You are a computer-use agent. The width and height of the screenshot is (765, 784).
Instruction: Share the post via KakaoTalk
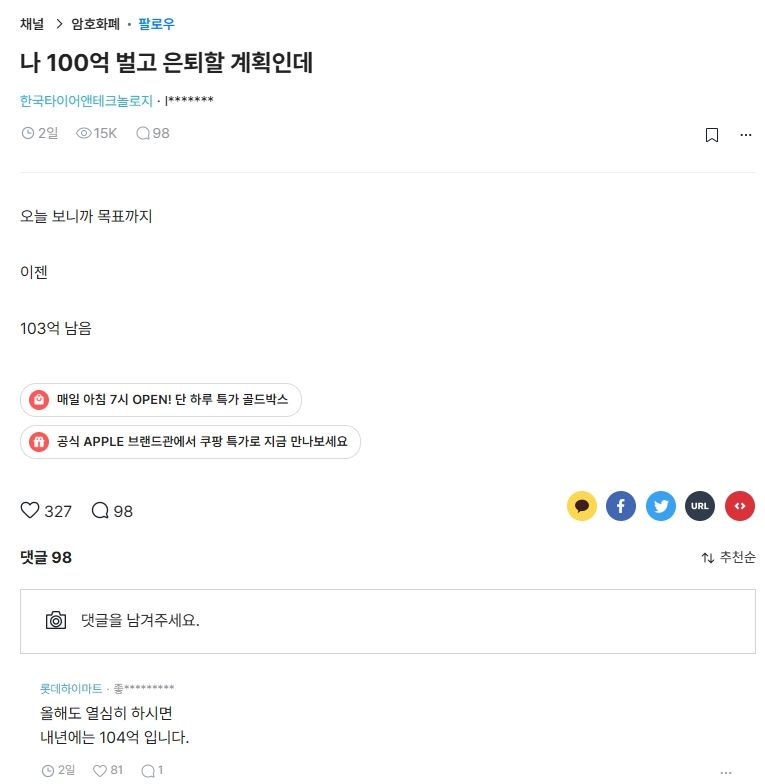coord(582,506)
